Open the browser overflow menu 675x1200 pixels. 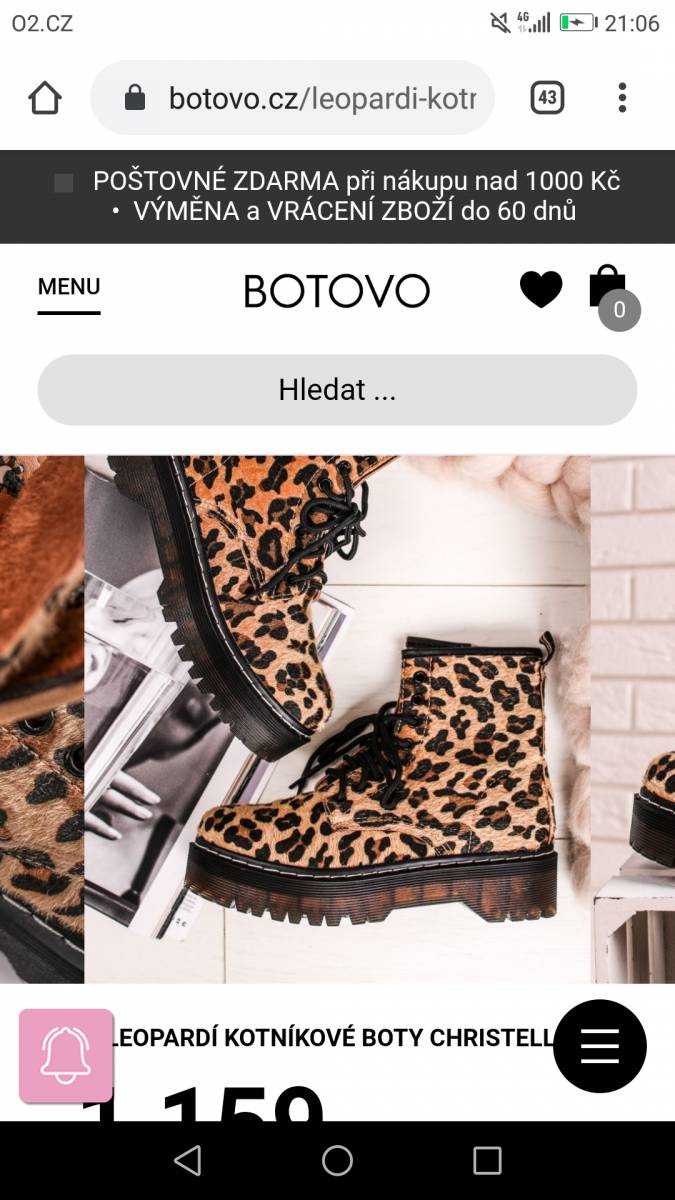click(622, 98)
